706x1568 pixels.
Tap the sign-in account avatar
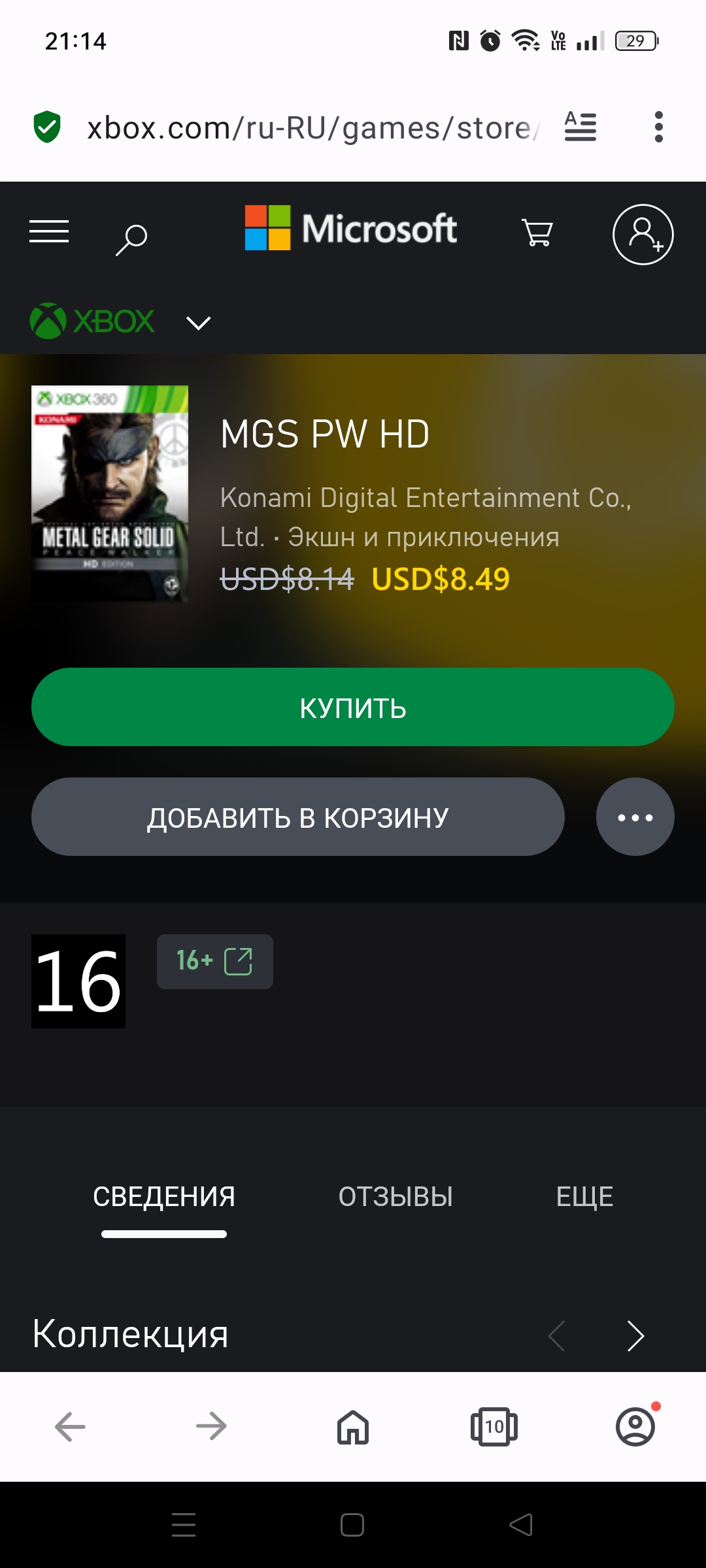pos(643,235)
